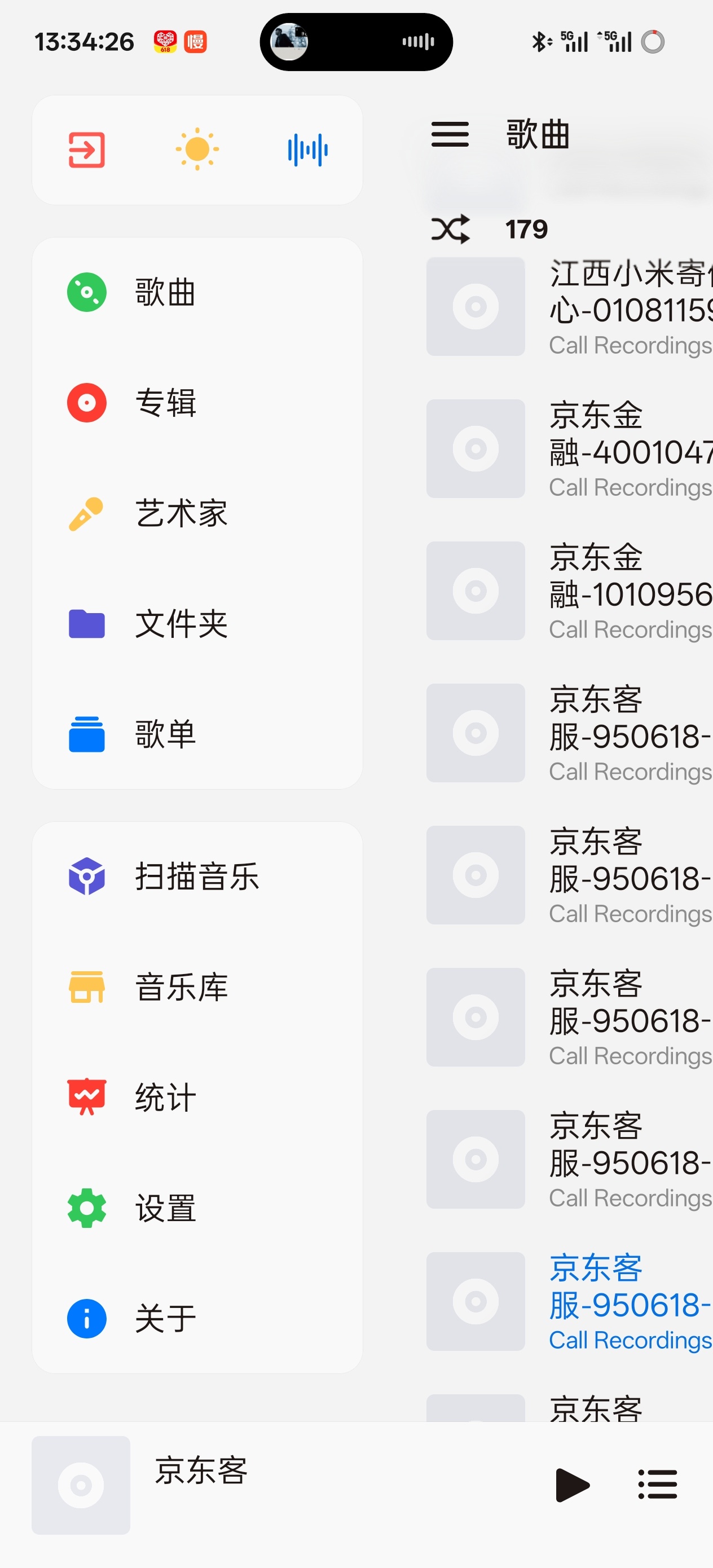Play the 京东金融-1010956 recording
Screen dimensions: 713x1568
click(x=570, y=591)
